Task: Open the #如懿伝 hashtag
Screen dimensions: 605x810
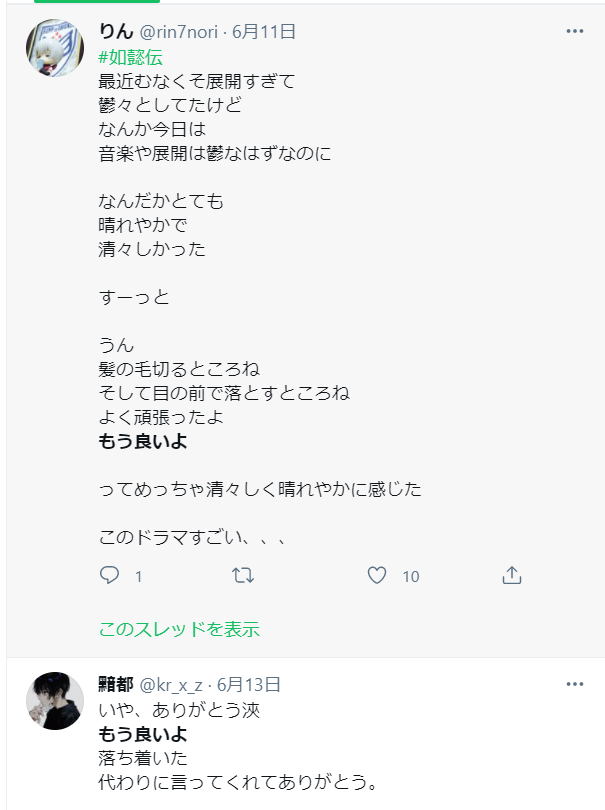Action: tap(132, 55)
